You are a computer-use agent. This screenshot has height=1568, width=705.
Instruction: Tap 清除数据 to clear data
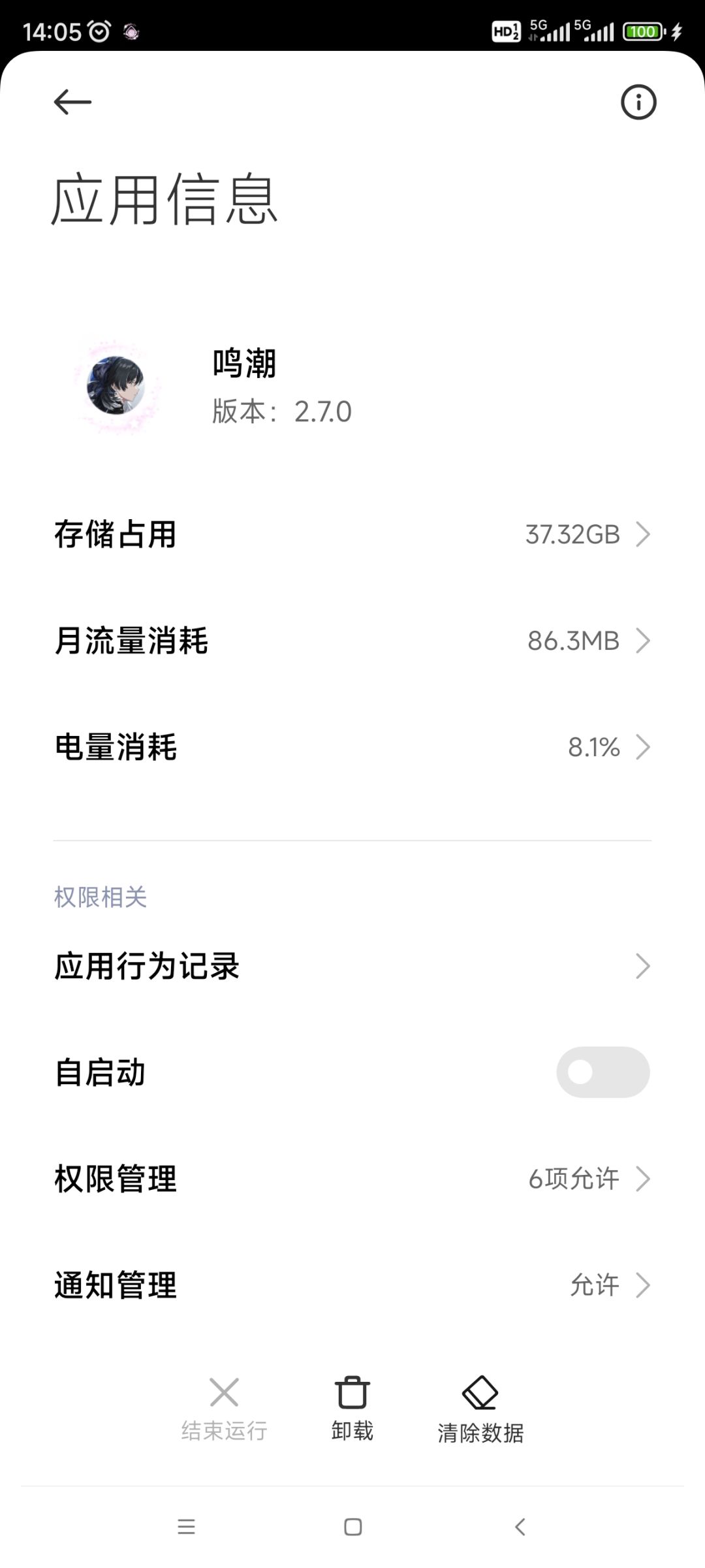click(x=480, y=1410)
